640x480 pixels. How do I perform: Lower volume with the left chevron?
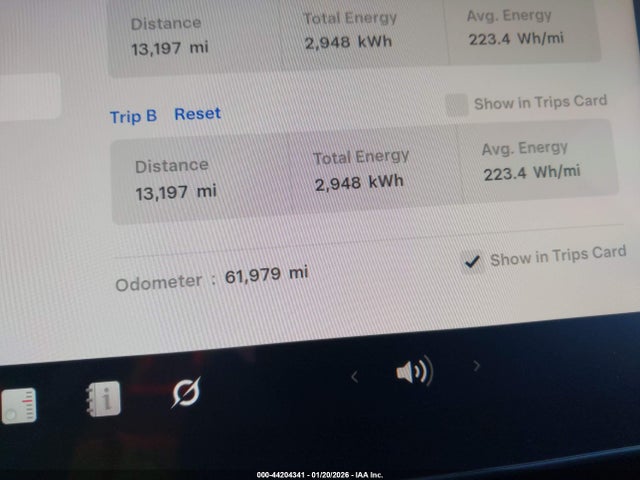click(354, 377)
